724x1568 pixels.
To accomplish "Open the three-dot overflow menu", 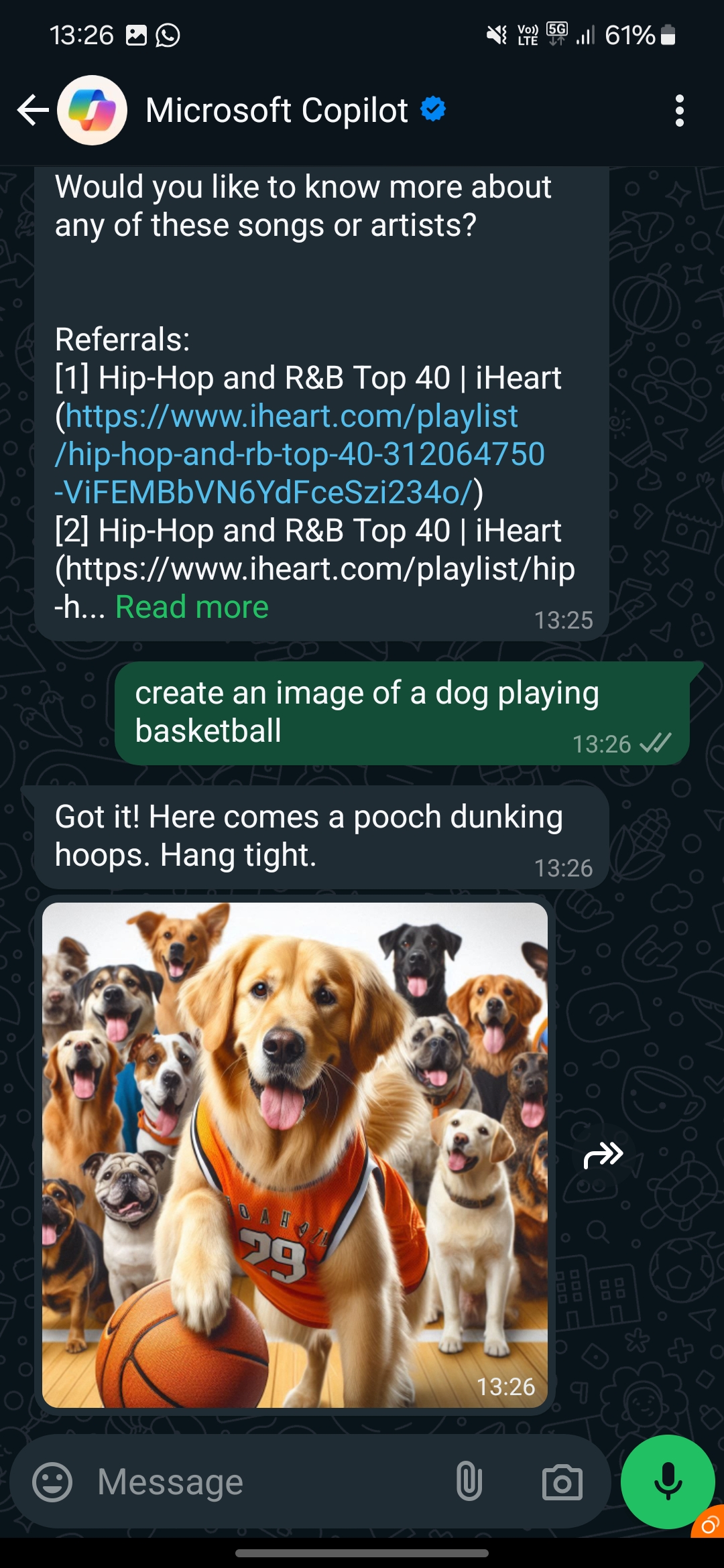I will 680,111.
